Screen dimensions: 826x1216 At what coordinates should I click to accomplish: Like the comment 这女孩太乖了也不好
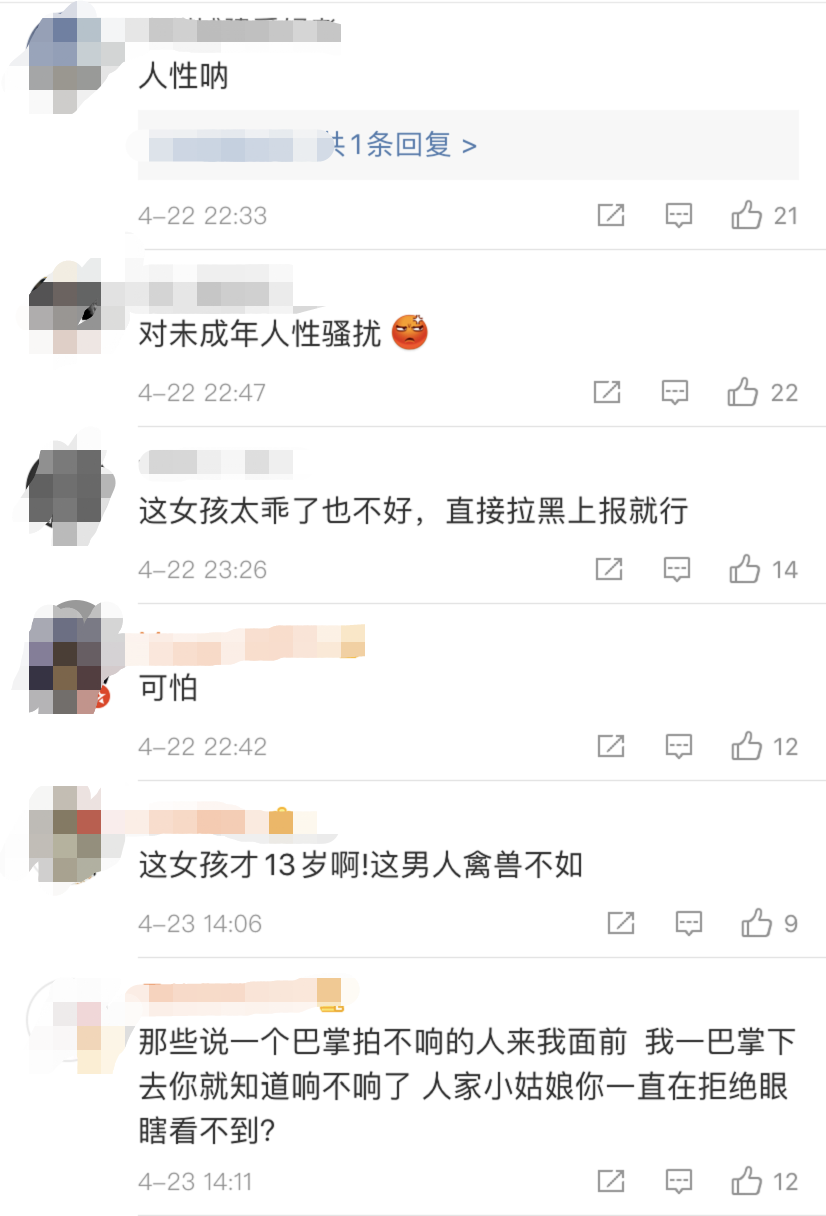(x=745, y=569)
